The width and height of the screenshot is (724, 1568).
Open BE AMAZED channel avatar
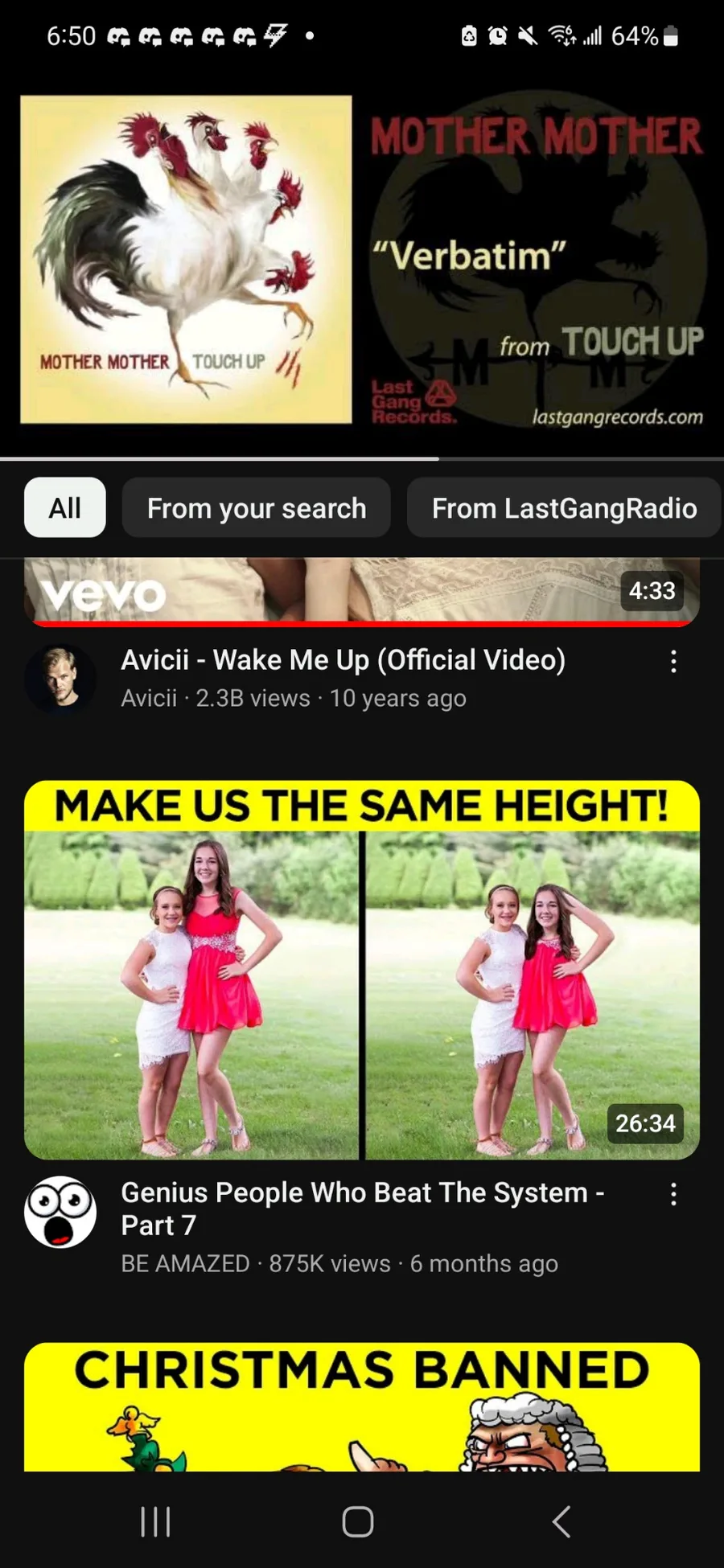(x=60, y=1212)
